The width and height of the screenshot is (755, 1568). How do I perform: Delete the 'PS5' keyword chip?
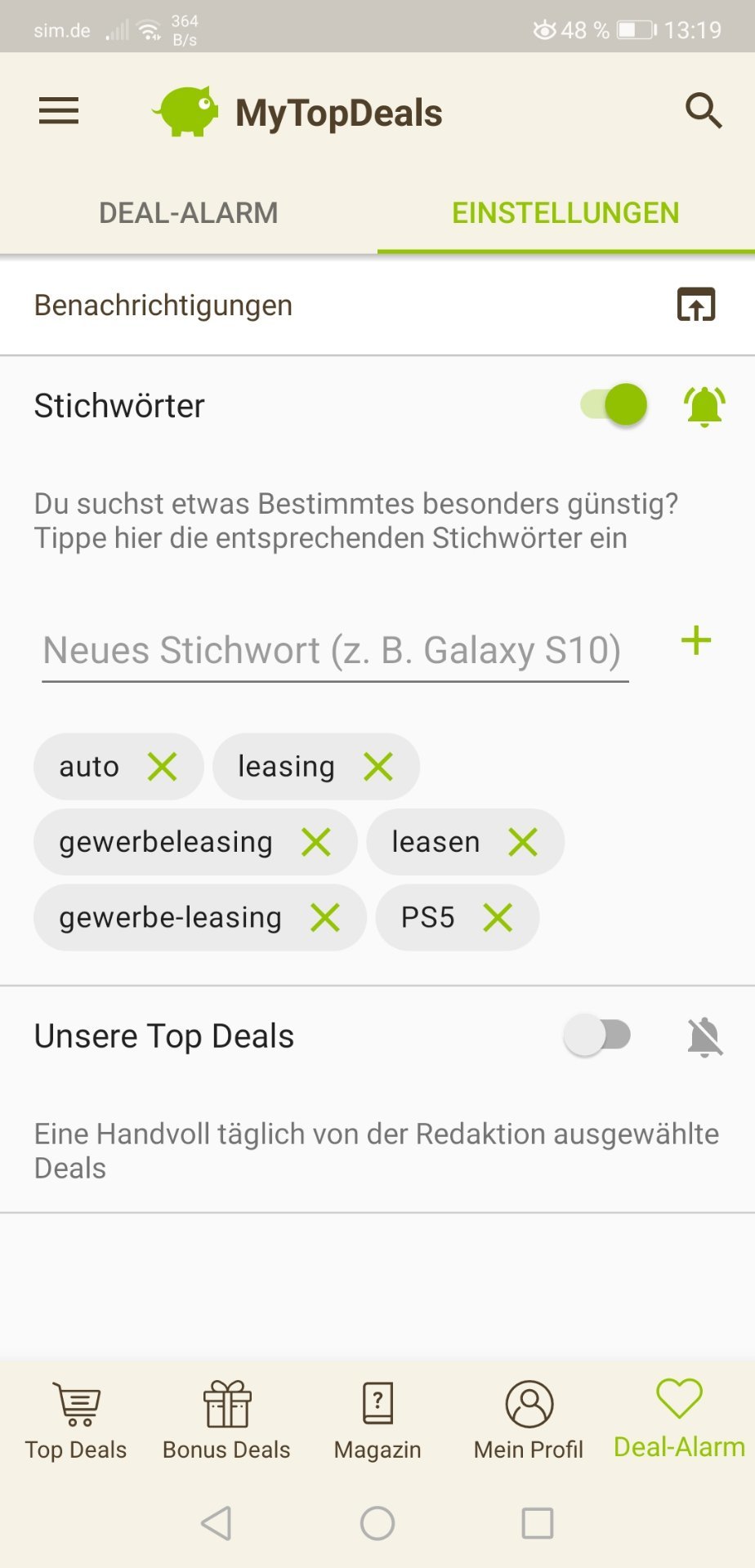click(498, 918)
